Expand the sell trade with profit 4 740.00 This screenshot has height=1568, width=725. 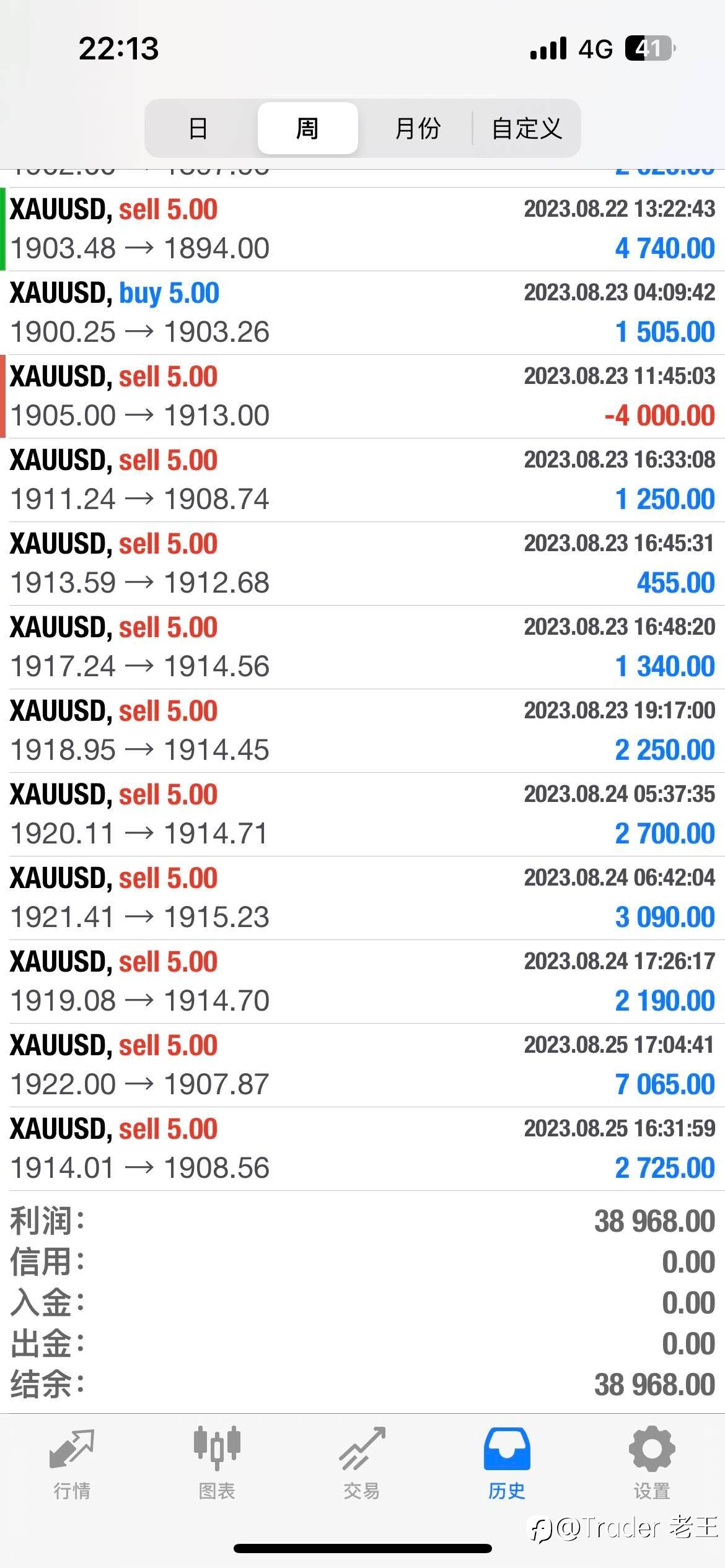point(362,229)
